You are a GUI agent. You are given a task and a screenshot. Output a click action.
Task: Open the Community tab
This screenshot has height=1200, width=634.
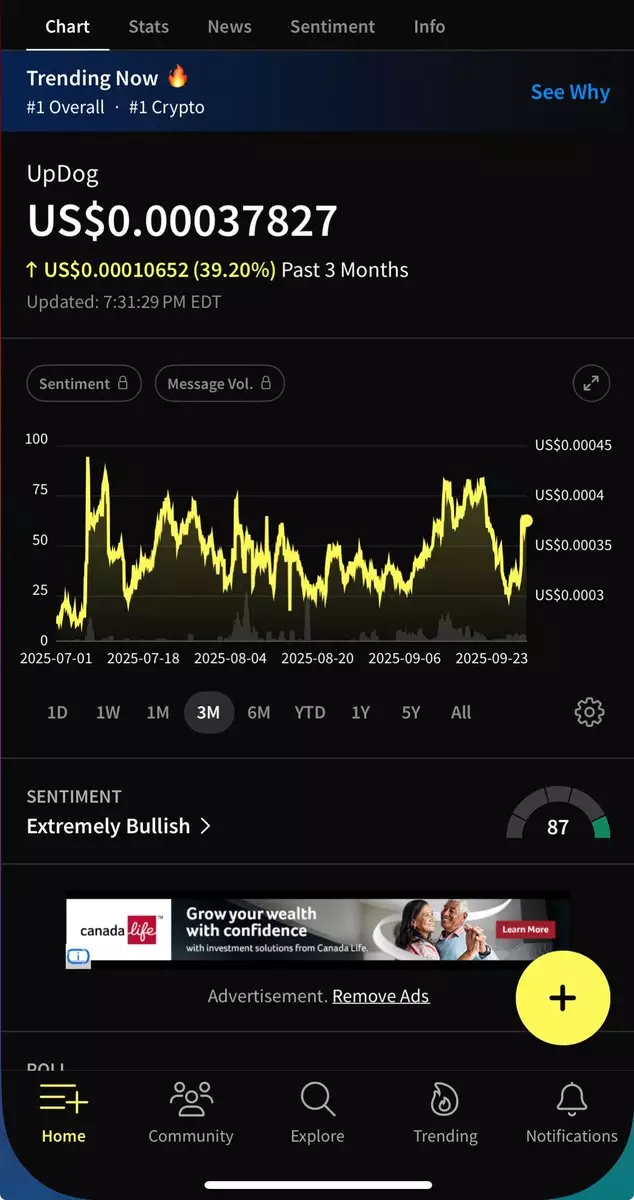point(190,1113)
